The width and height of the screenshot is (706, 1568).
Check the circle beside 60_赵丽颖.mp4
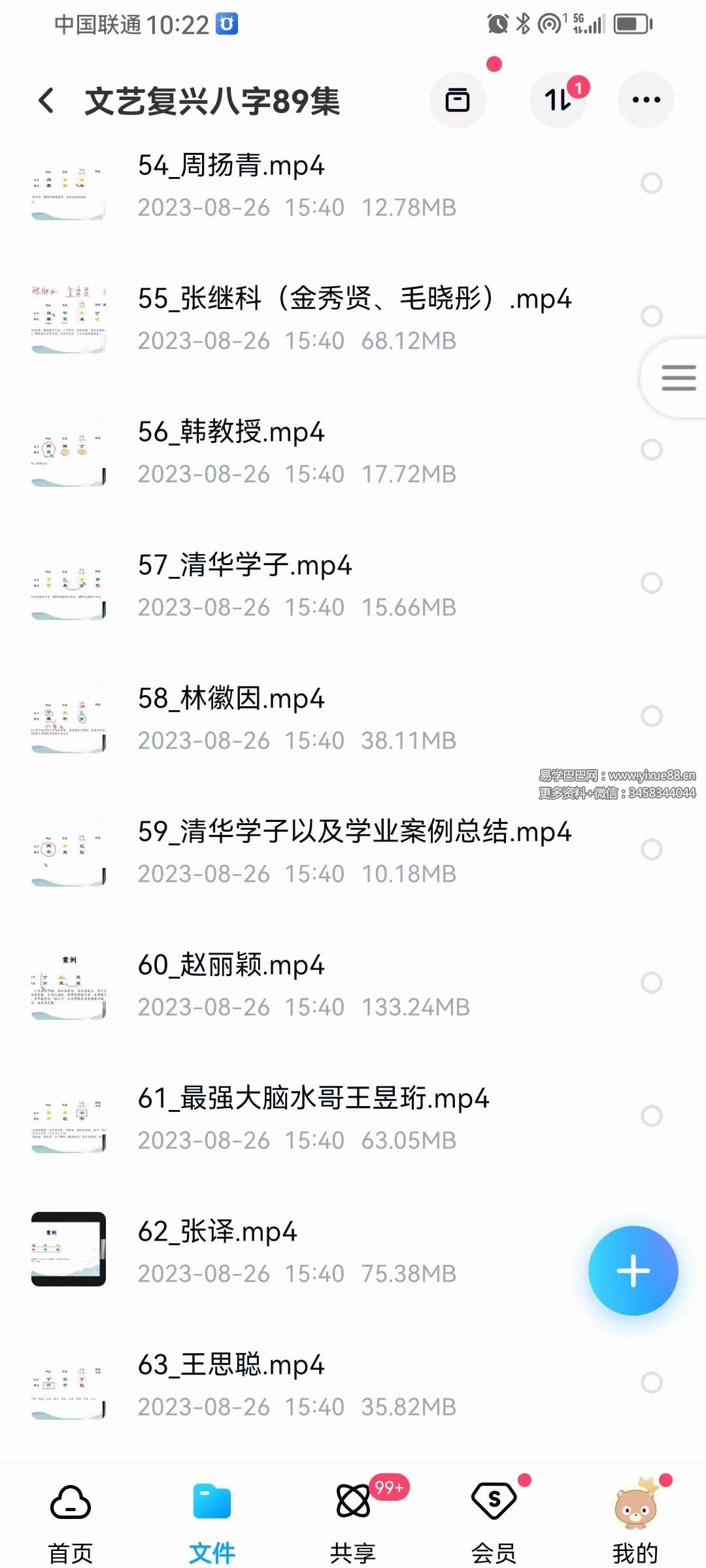[x=651, y=983]
